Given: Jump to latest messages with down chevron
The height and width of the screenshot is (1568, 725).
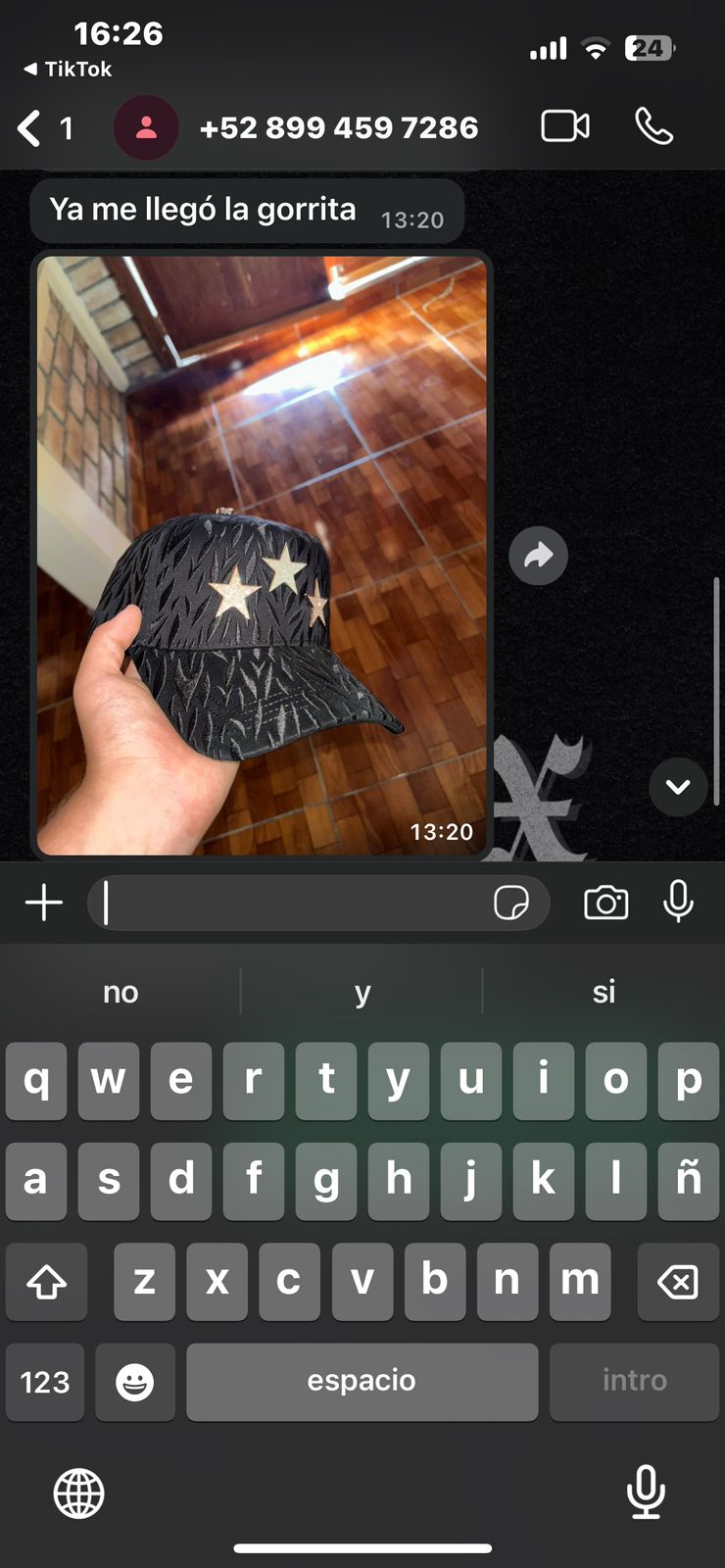Looking at the screenshot, I should click(x=678, y=787).
